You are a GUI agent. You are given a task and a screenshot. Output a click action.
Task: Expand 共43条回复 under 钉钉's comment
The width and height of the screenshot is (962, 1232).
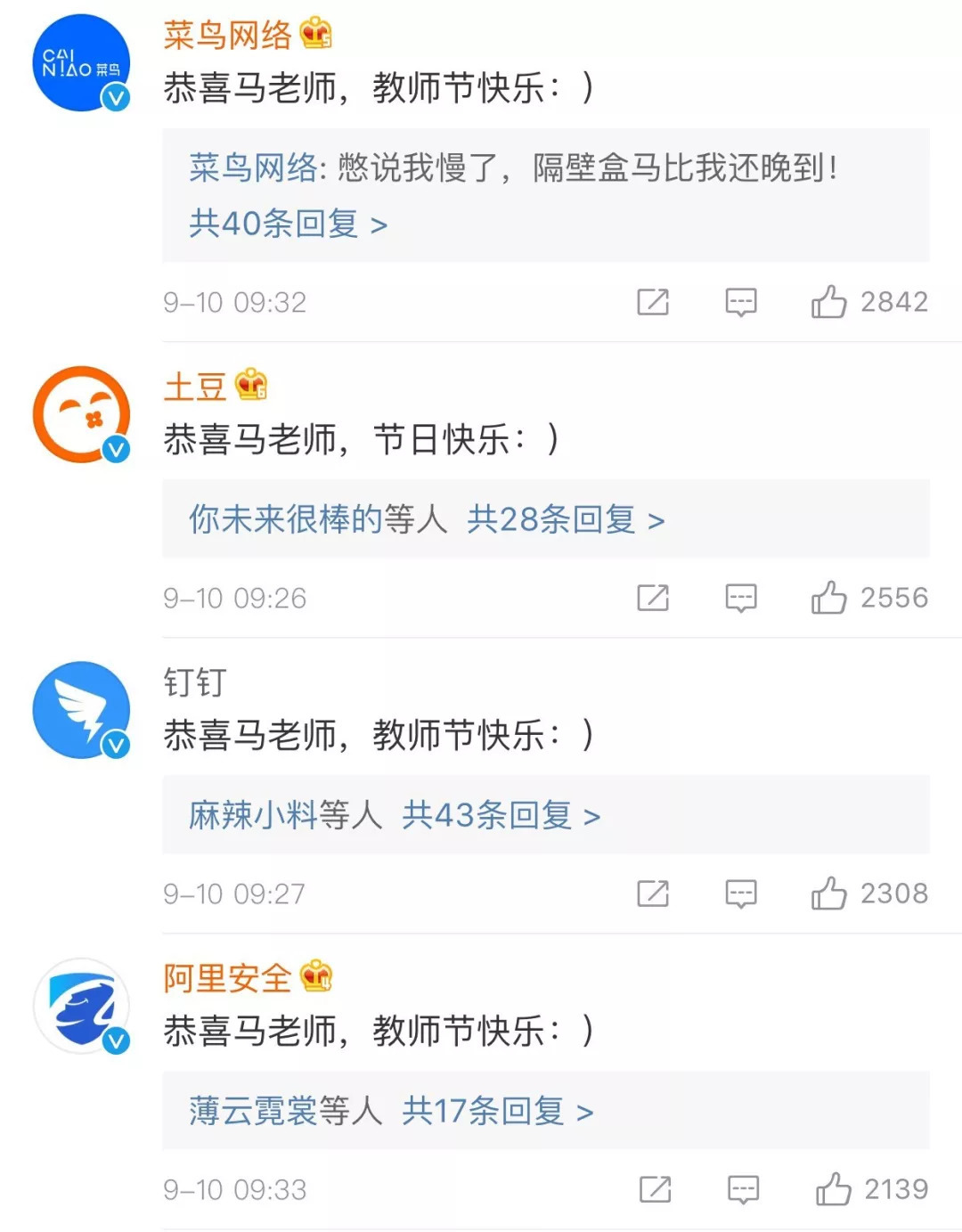pyautogui.click(x=501, y=815)
